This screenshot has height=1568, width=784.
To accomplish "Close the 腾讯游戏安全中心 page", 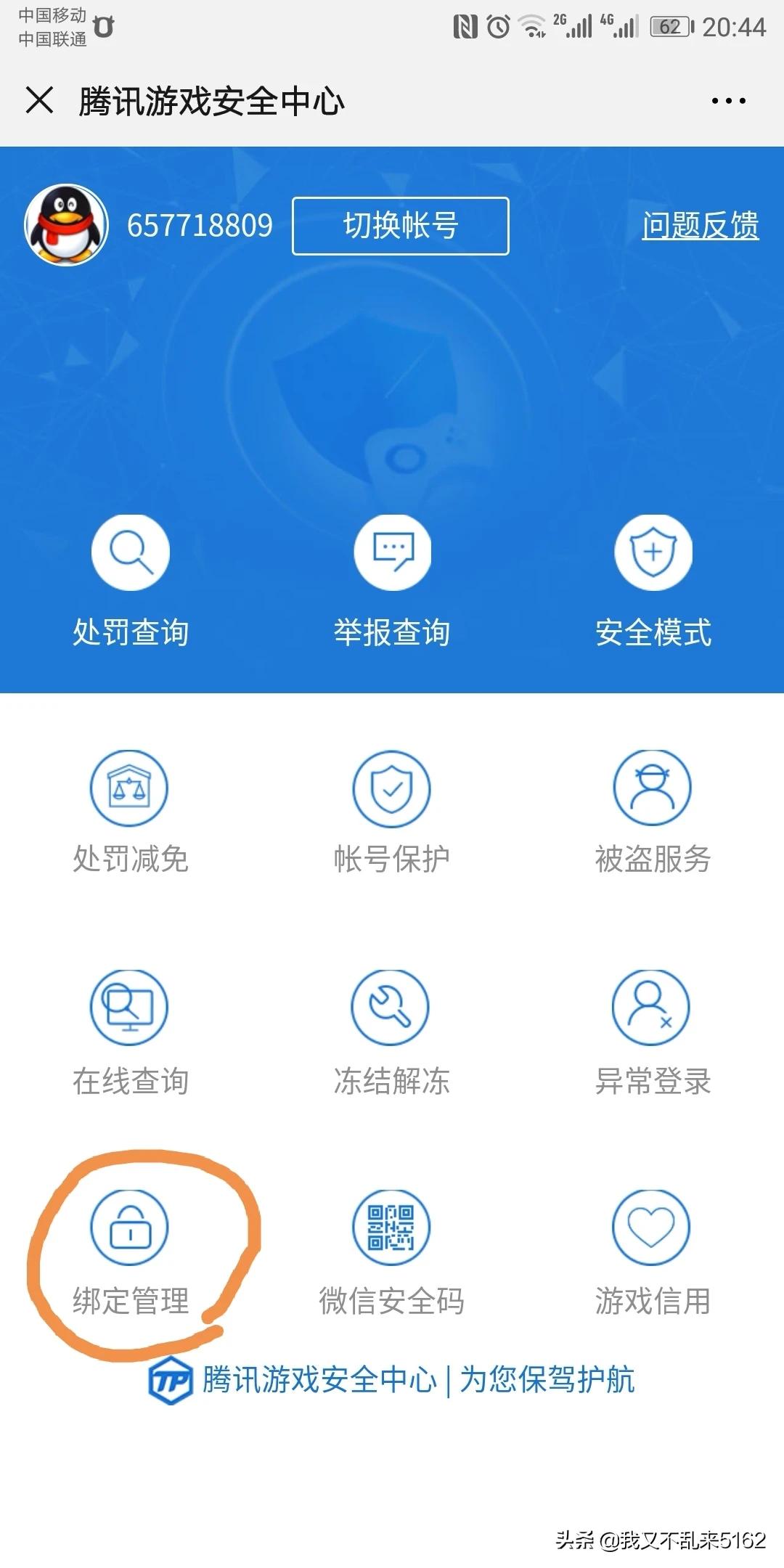I will 40,100.
